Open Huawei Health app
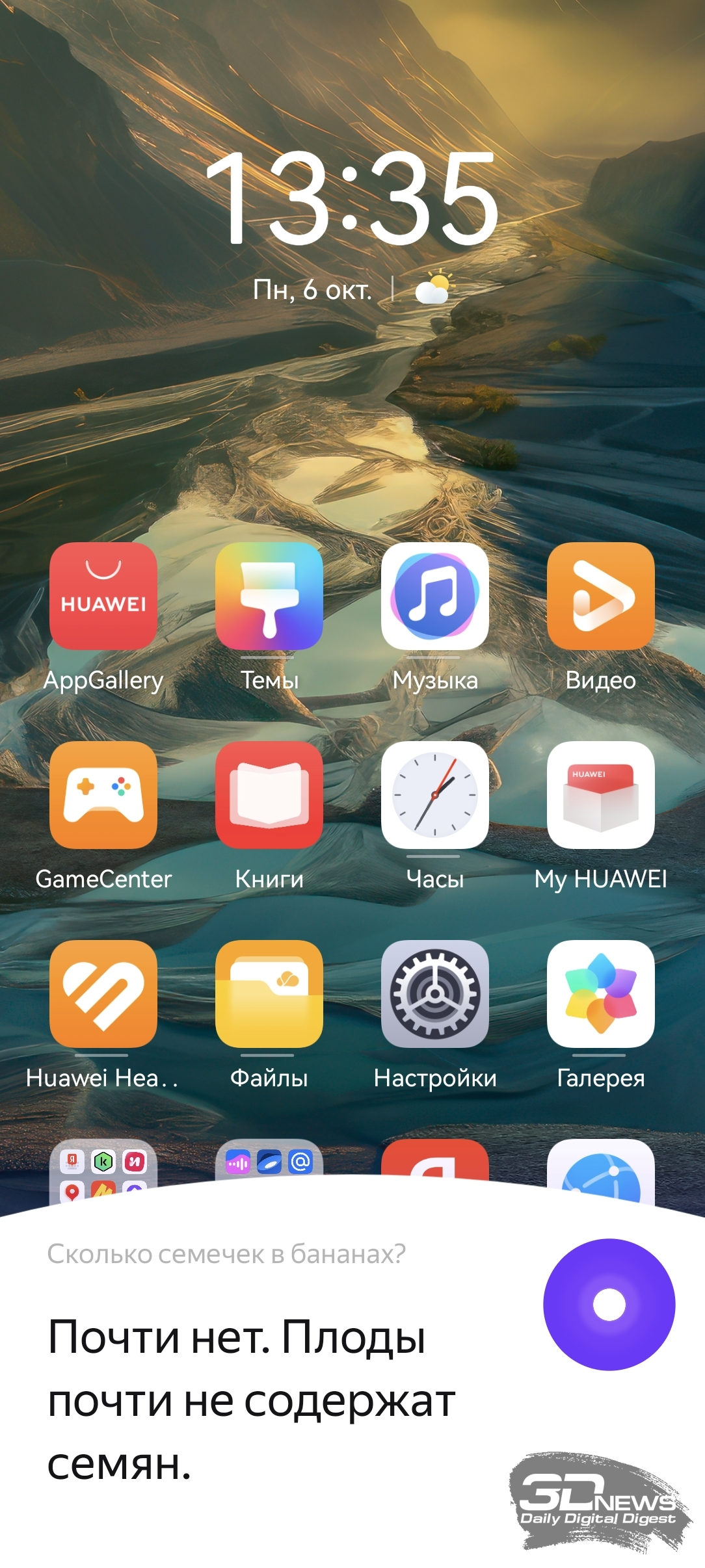 click(103, 993)
